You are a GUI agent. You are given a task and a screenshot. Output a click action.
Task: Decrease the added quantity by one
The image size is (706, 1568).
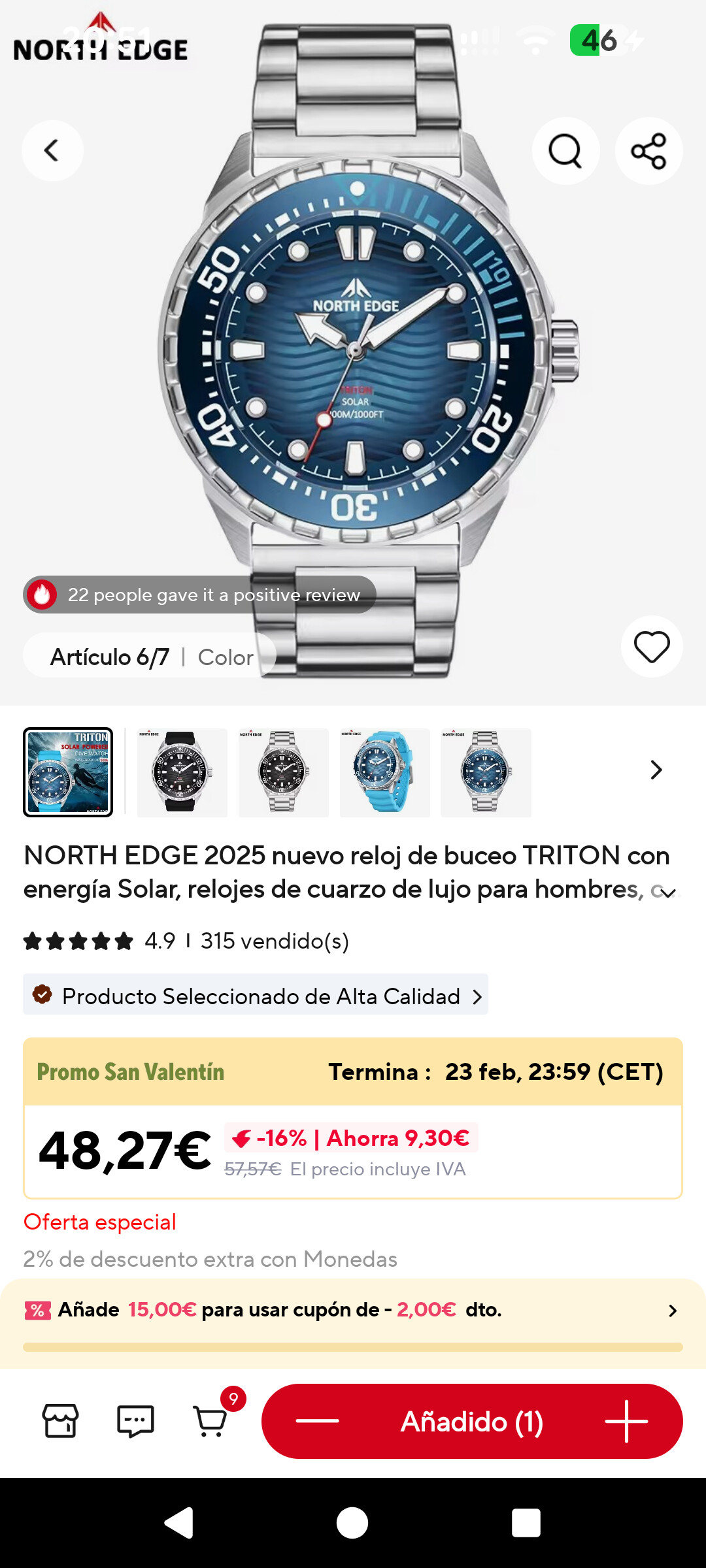(x=317, y=1421)
